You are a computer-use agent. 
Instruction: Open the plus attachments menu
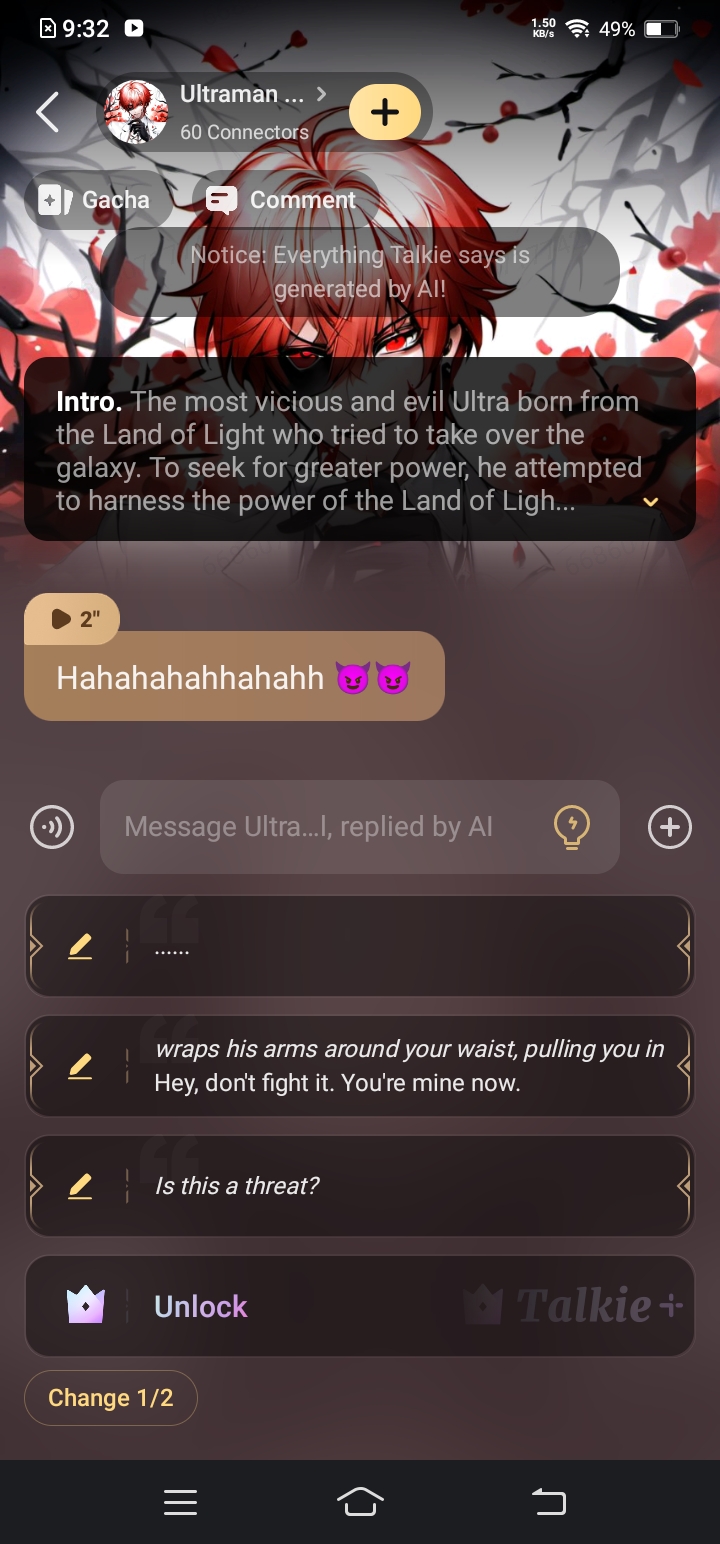pyautogui.click(x=669, y=827)
